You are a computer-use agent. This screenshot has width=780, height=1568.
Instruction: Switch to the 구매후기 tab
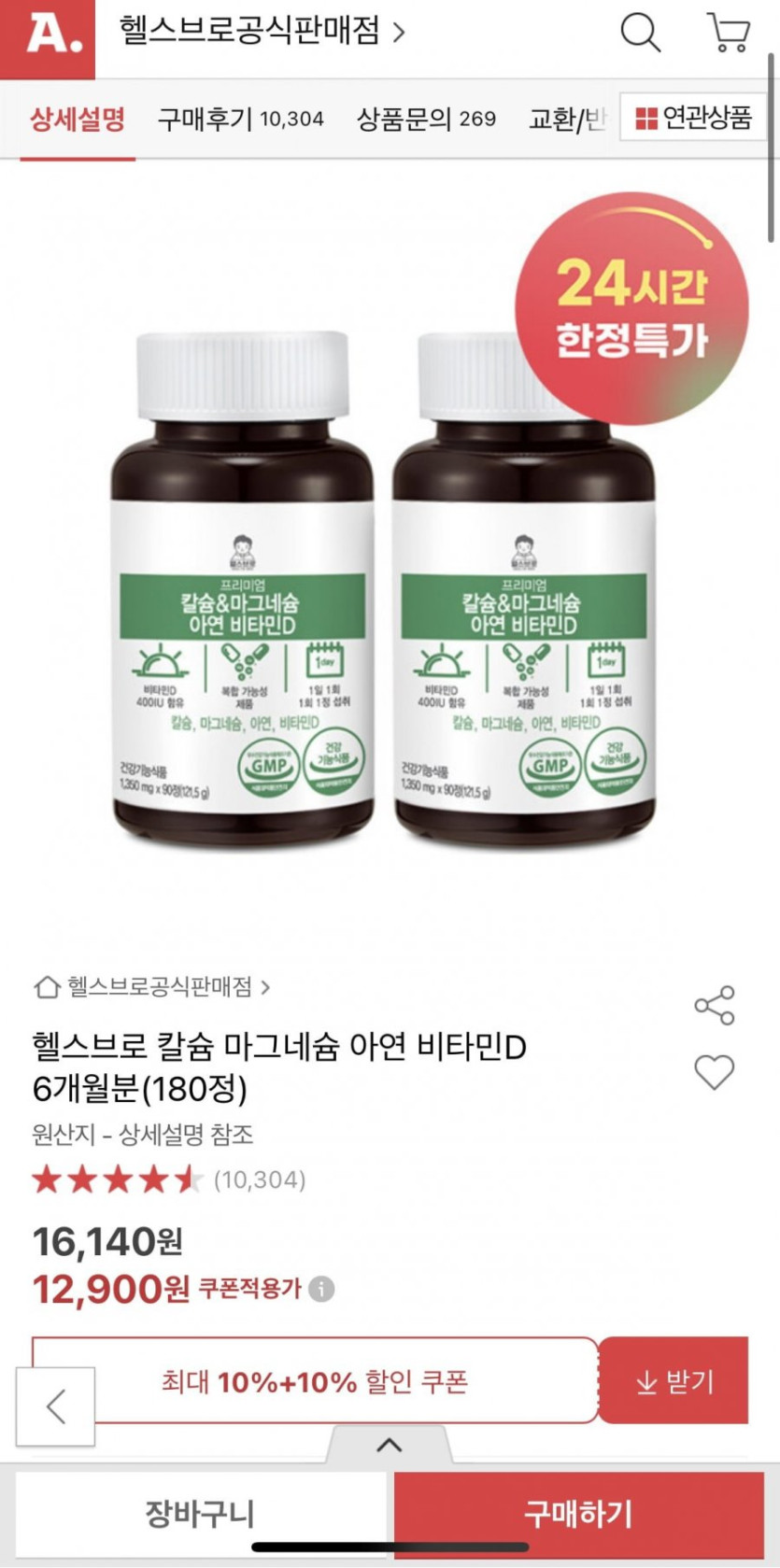(x=240, y=120)
